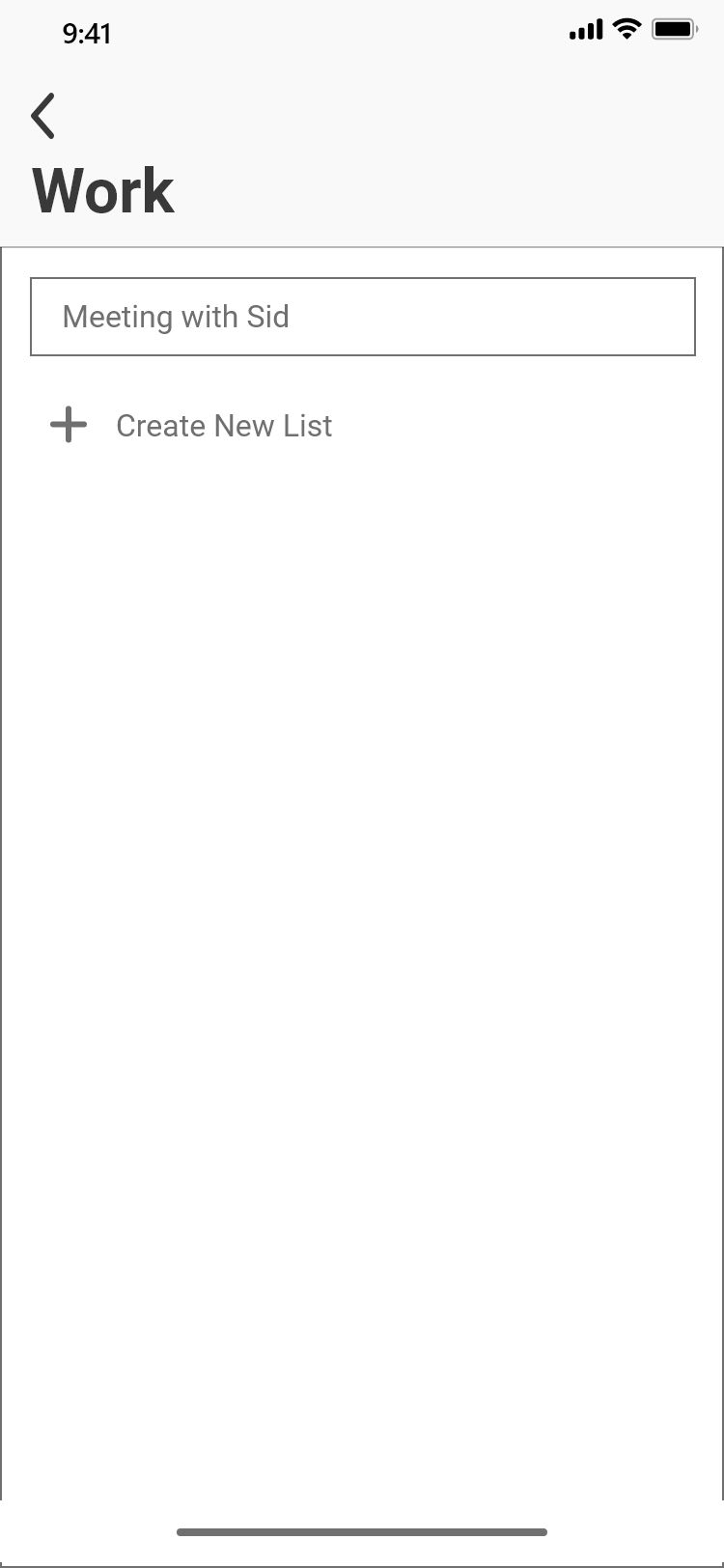The height and width of the screenshot is (1568, 724).
Task: Go back using the back arrow
Action: pos(43,116)
